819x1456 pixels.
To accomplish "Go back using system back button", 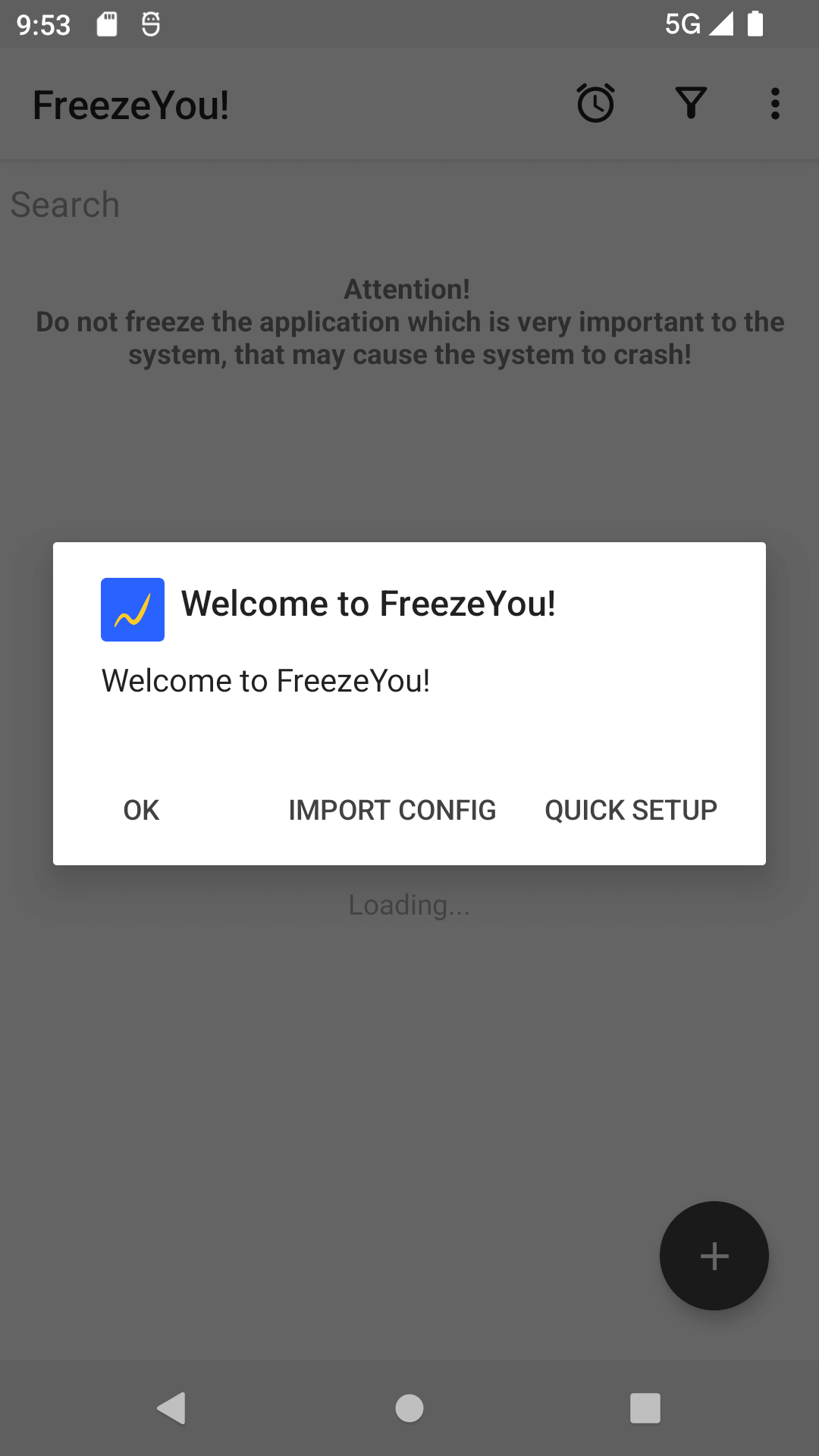I will pos(172,1408).
